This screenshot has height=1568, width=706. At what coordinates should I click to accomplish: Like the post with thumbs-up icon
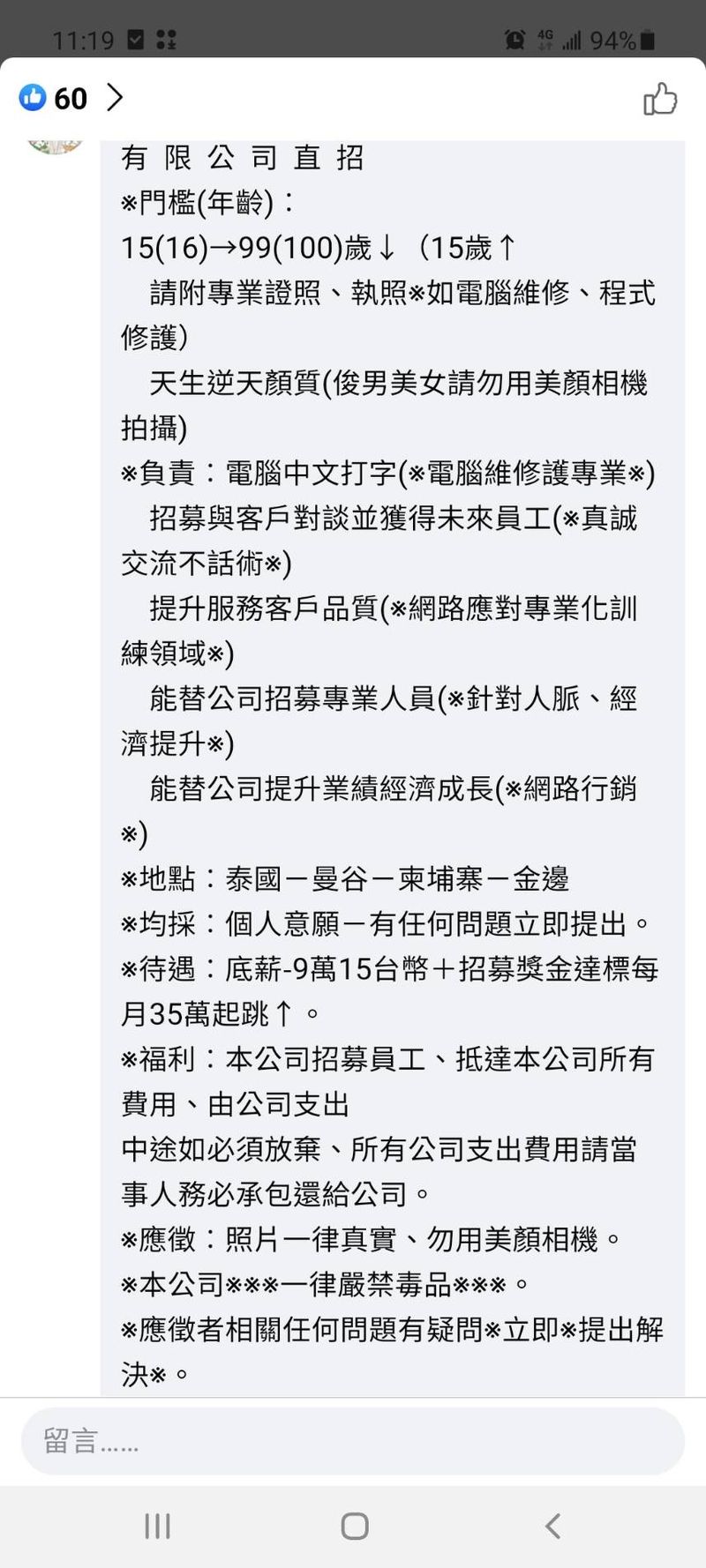[659, 99]
